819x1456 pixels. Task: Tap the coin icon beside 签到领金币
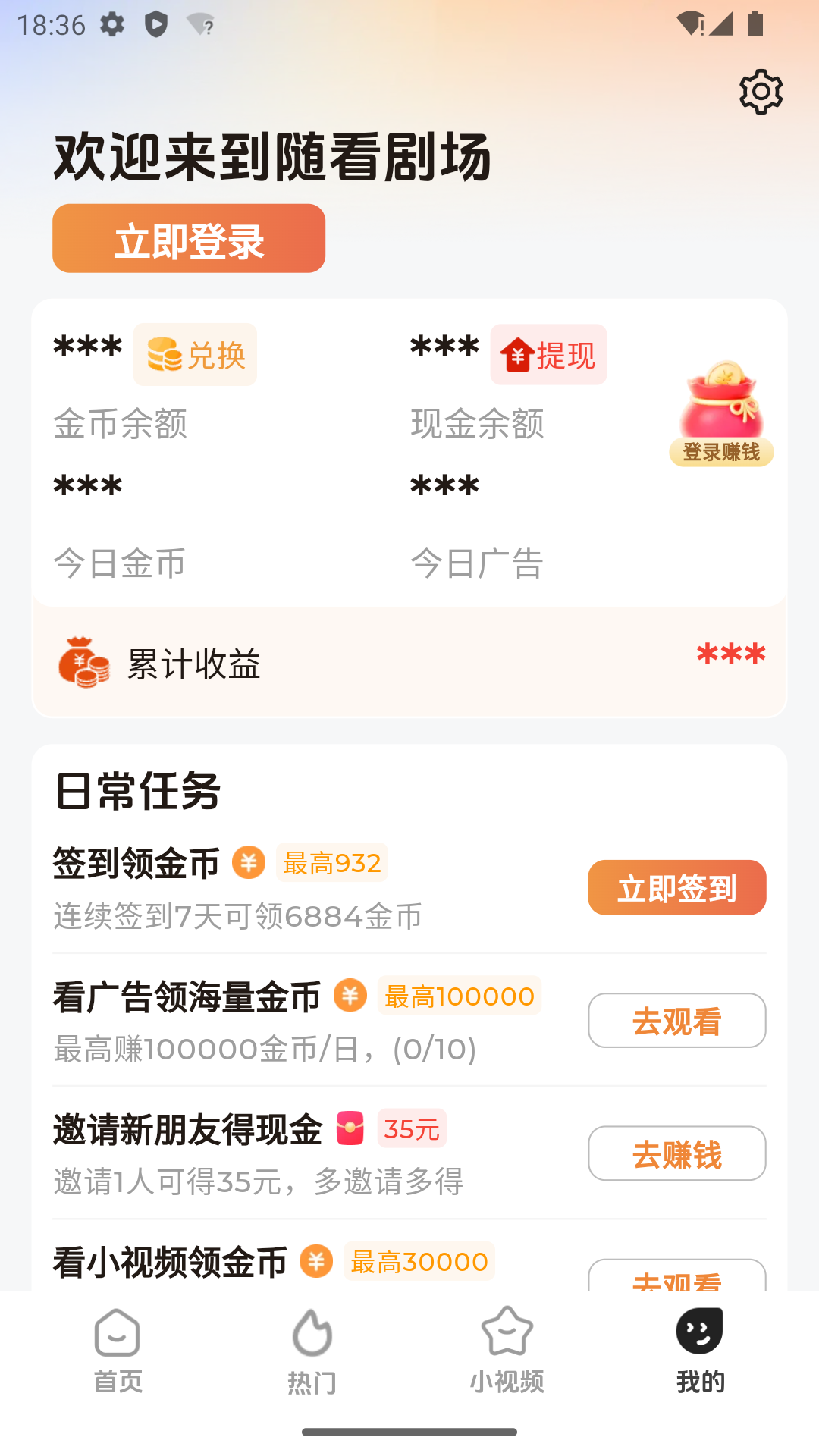point(247,863)
